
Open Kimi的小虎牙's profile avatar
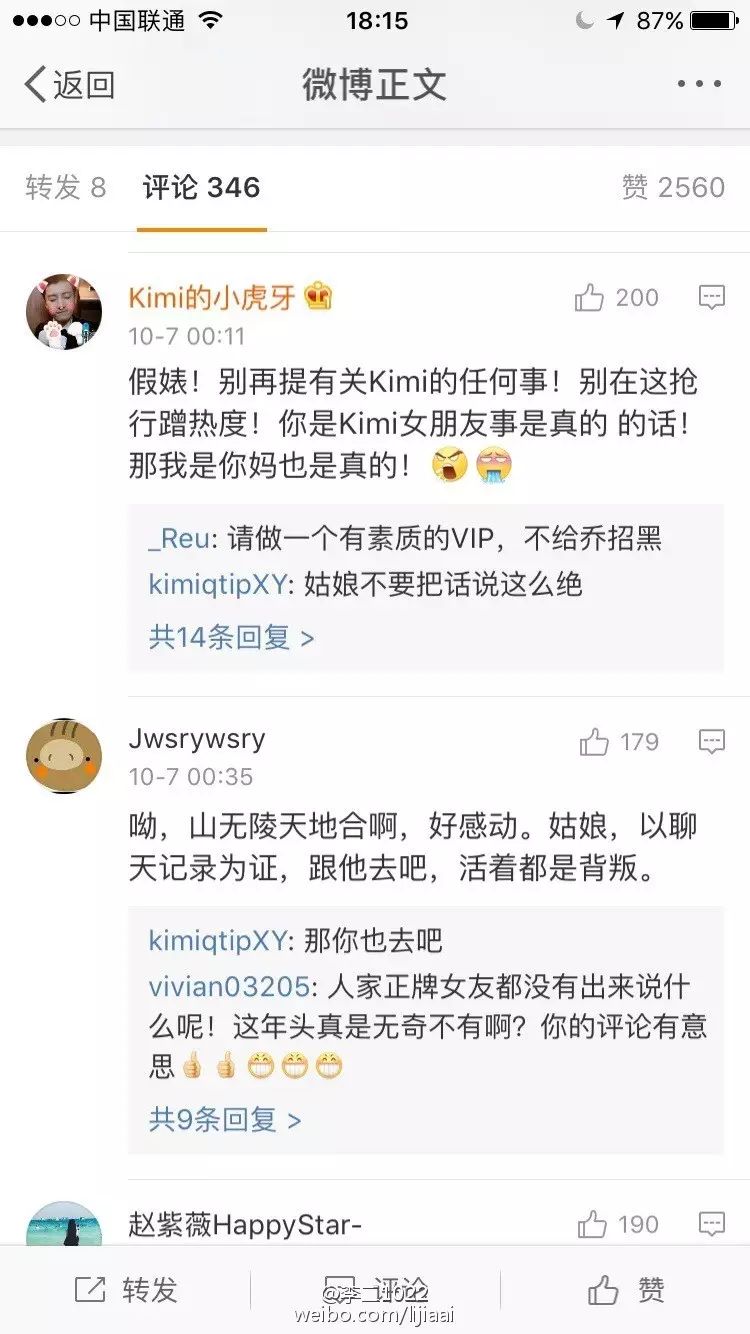tap(64, 311)
